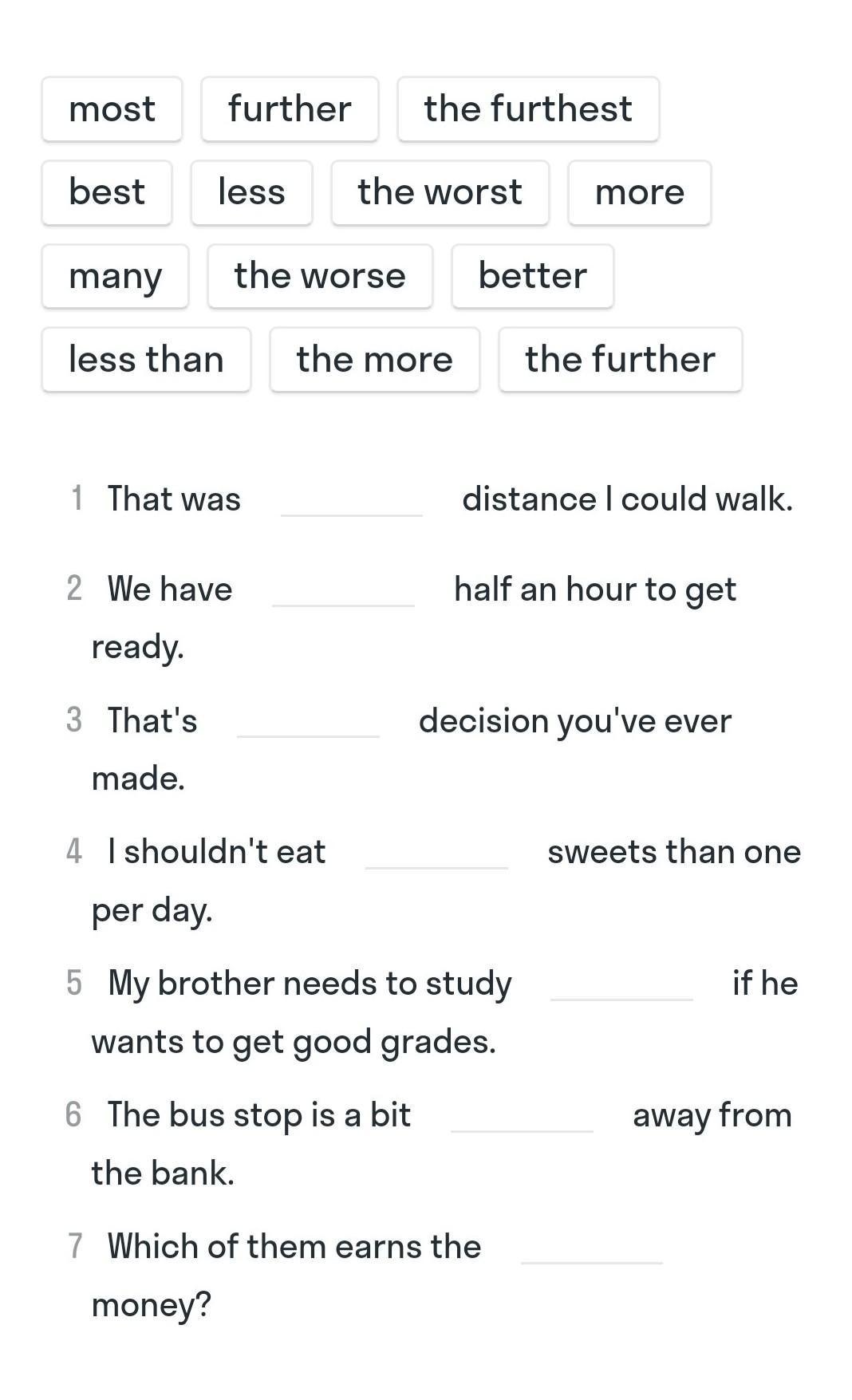852x1400 pixels.
Task: Tap the blank after 'earns the'
Action: [x=592, y=1248]
